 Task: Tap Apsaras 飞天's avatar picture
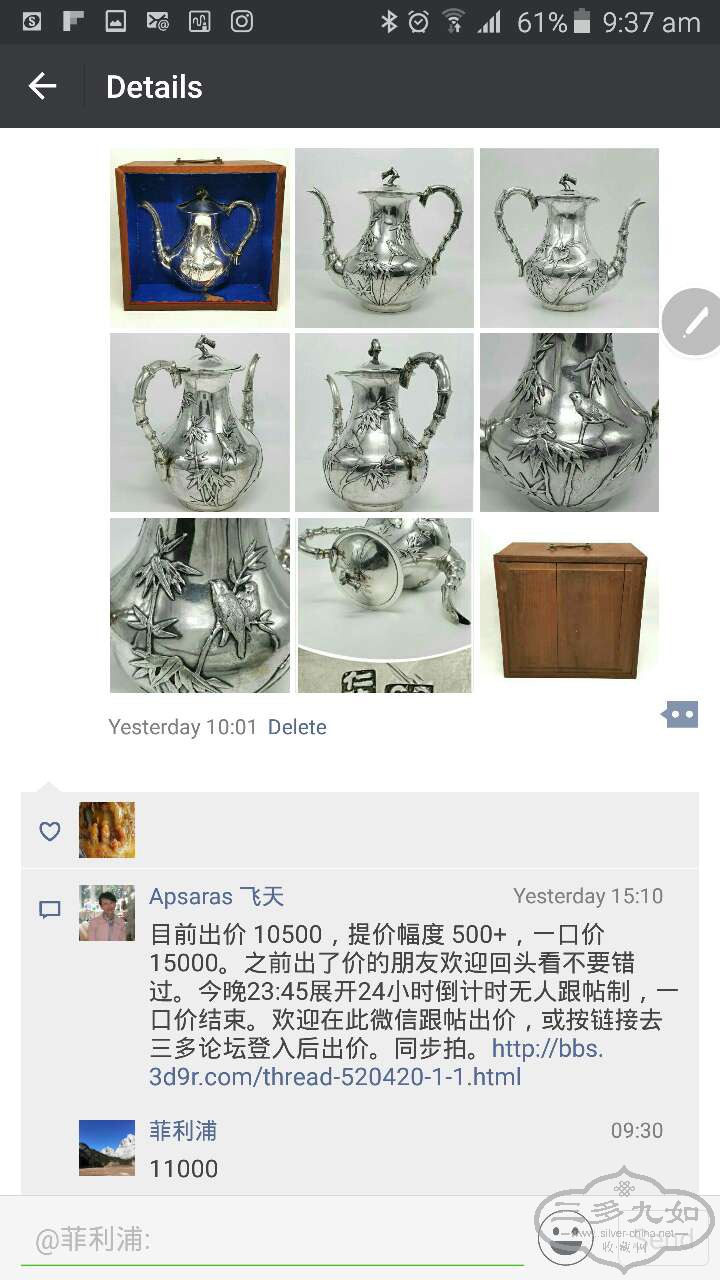pyautogui.click(x=107, y=912)
